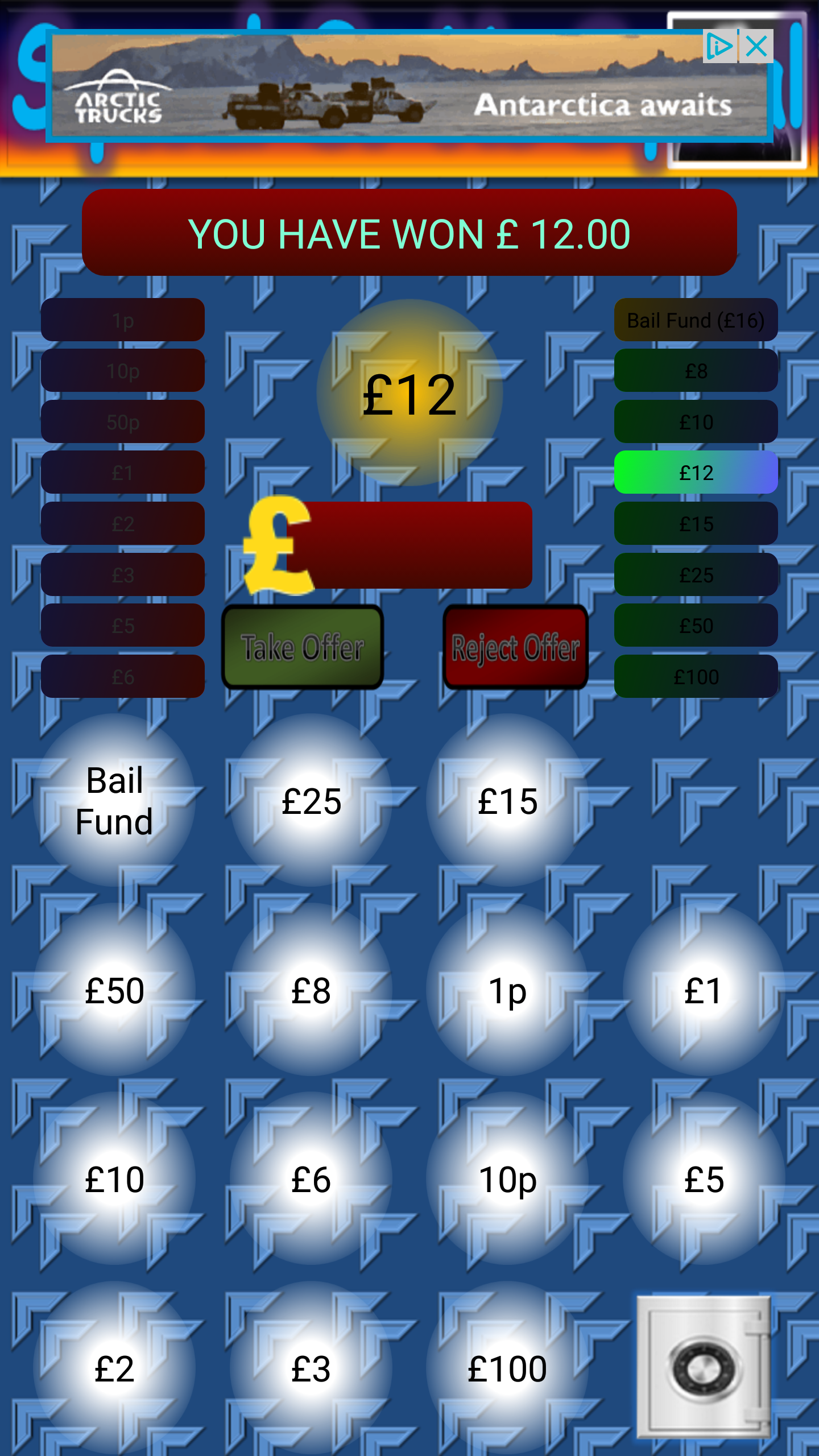Select the £2 ball

tap(114, 1368)
